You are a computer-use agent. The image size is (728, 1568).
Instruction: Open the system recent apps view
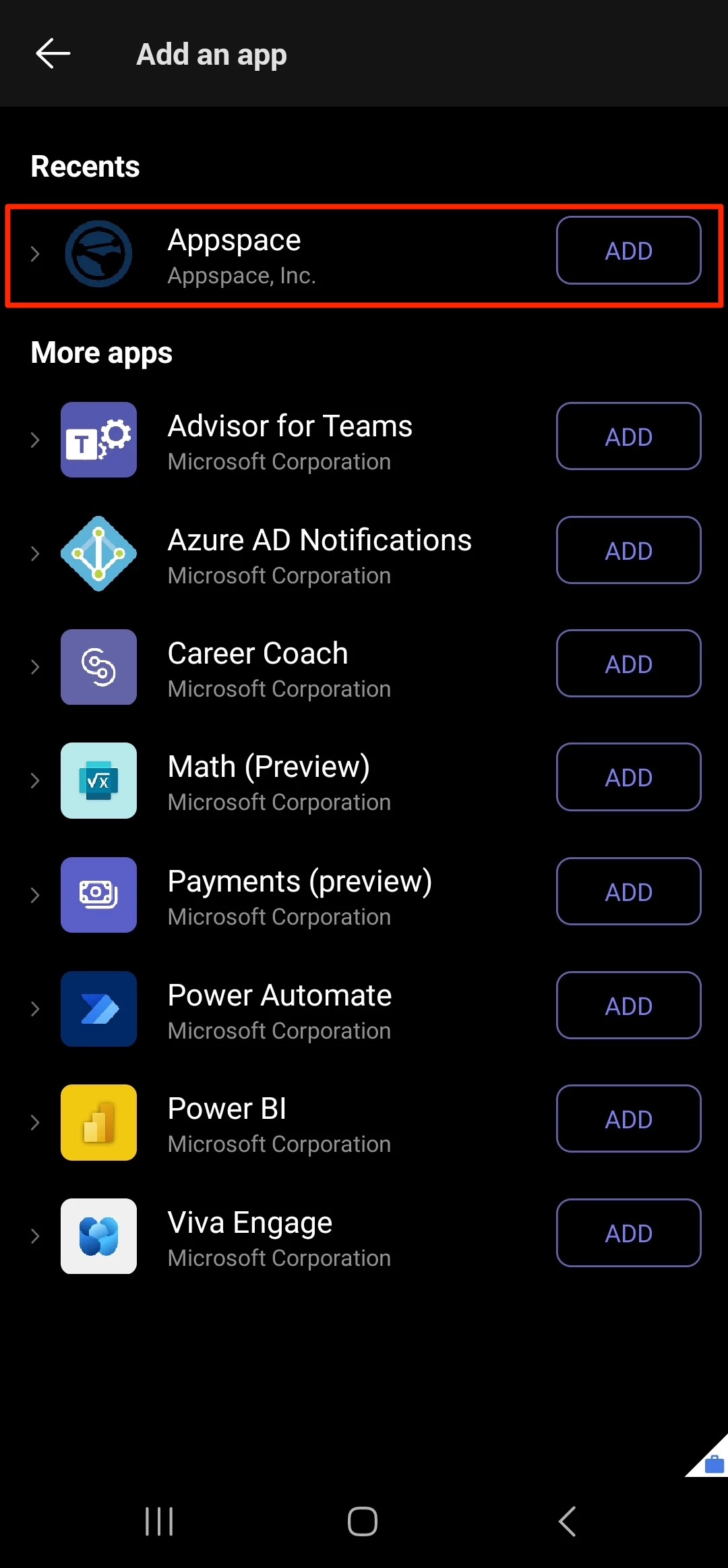159,1521
